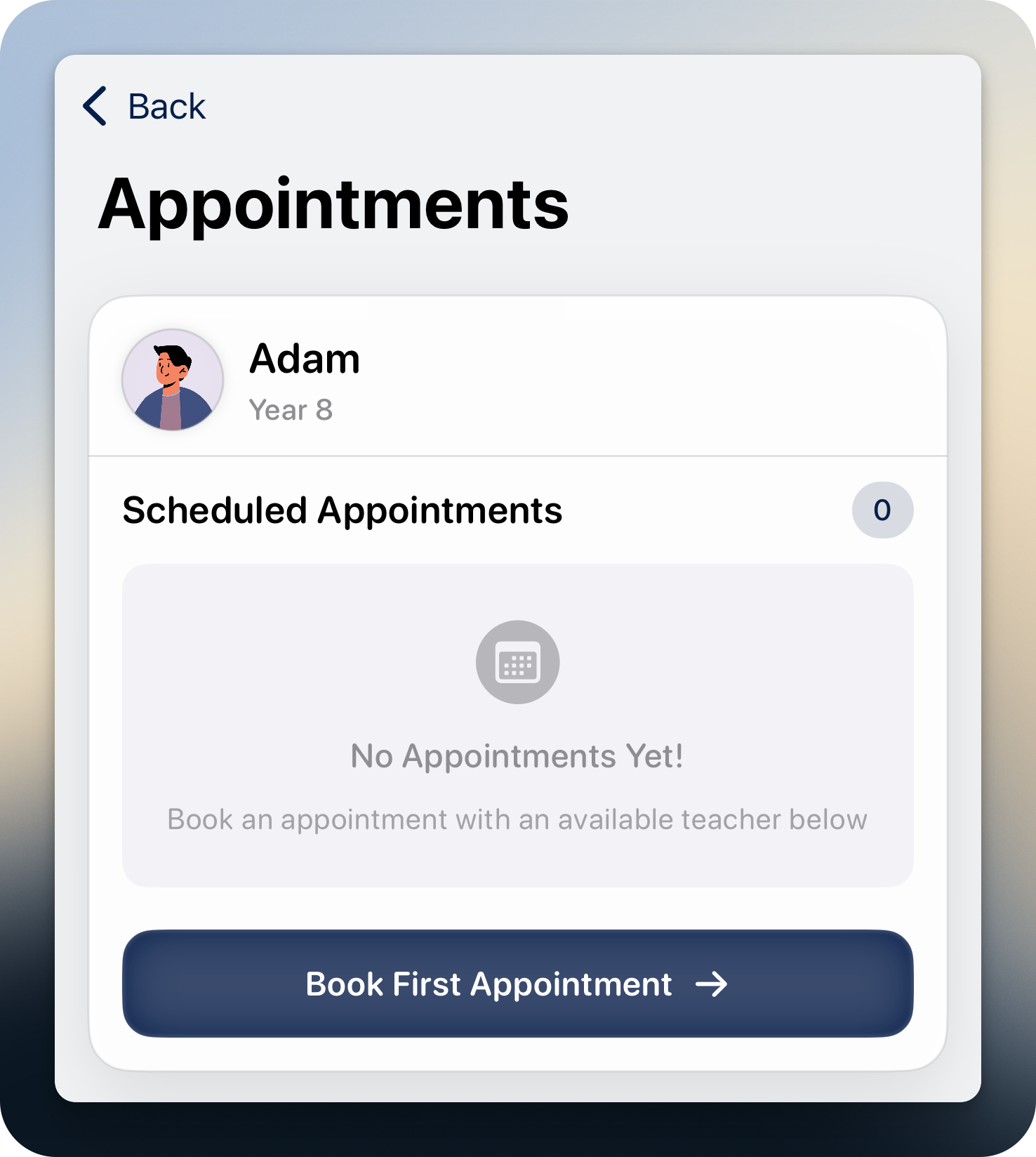The height and width of the screenshot is (1157, 1036).
Task: Tap Book First Appointment button
Action: pyautogui.click(x=517, y=983)
